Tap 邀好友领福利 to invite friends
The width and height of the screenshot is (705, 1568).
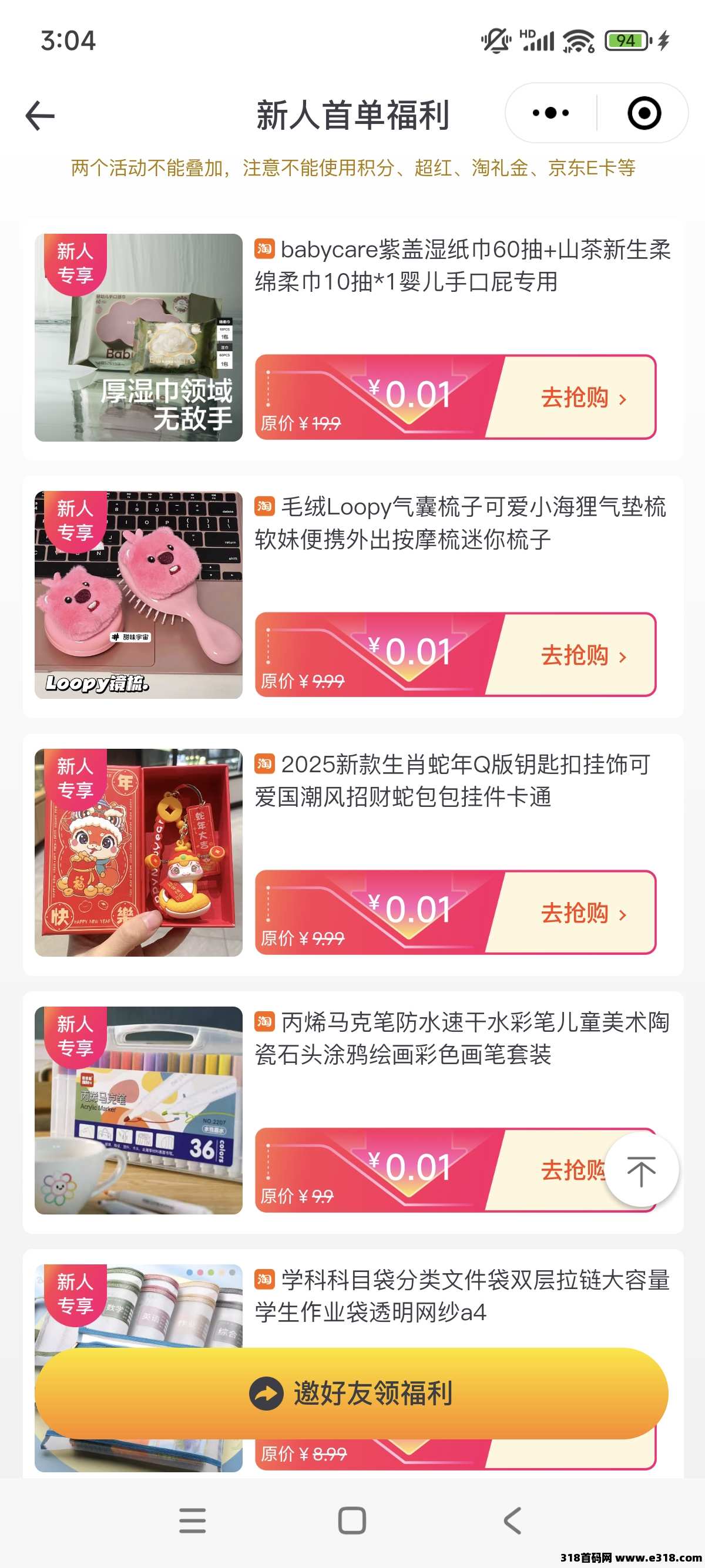pos(352,1394)
